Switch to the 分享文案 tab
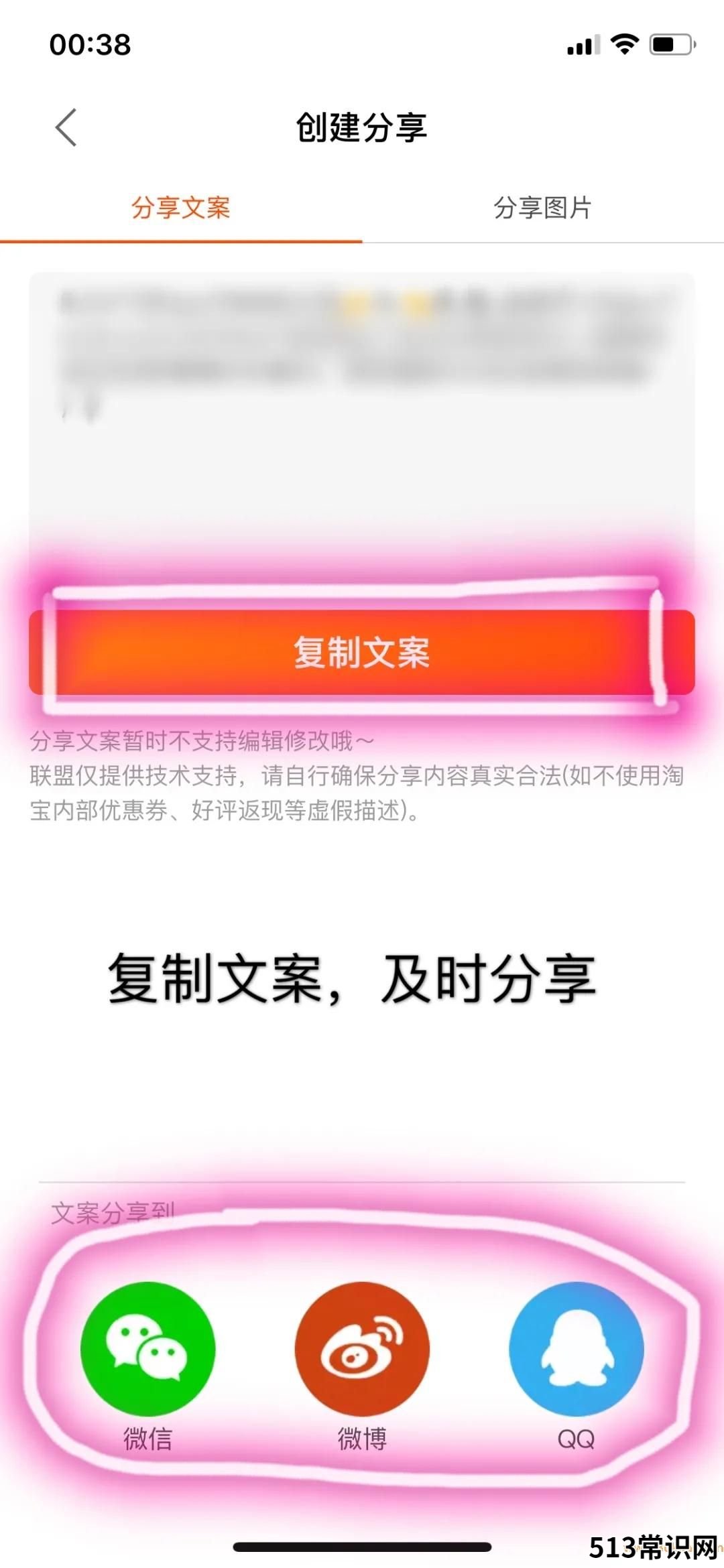This screenshot has width=724, height=1568. (x=180, y=208)
